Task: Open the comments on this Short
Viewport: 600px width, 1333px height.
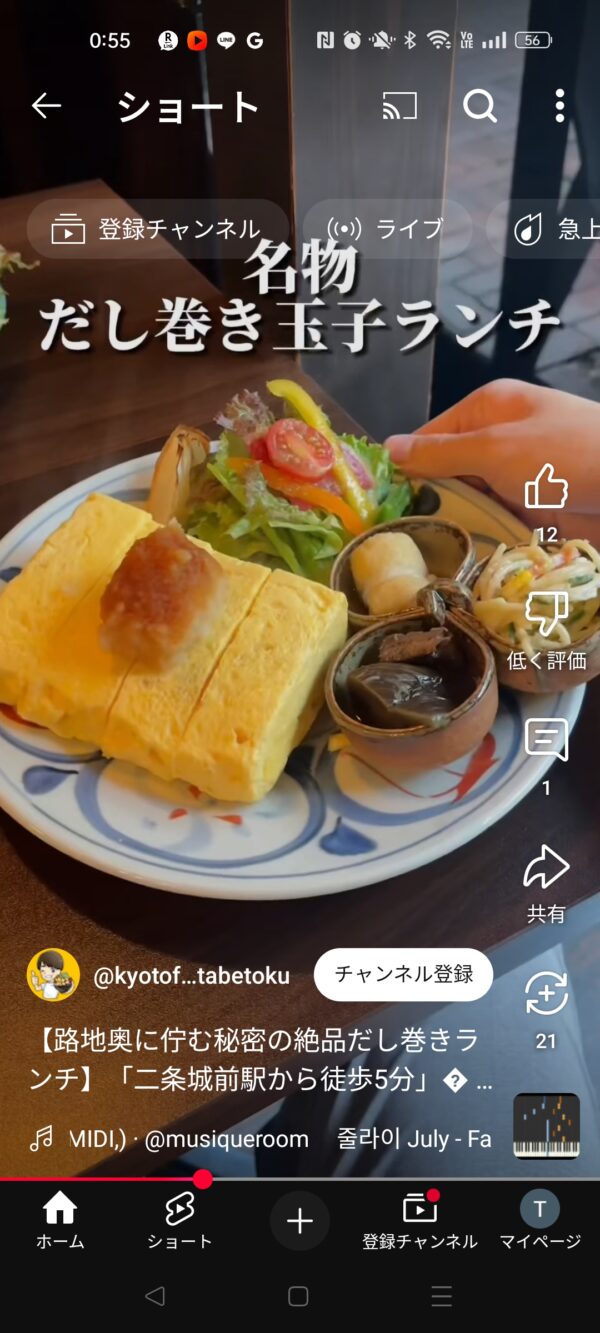Action: coord(546,741)
